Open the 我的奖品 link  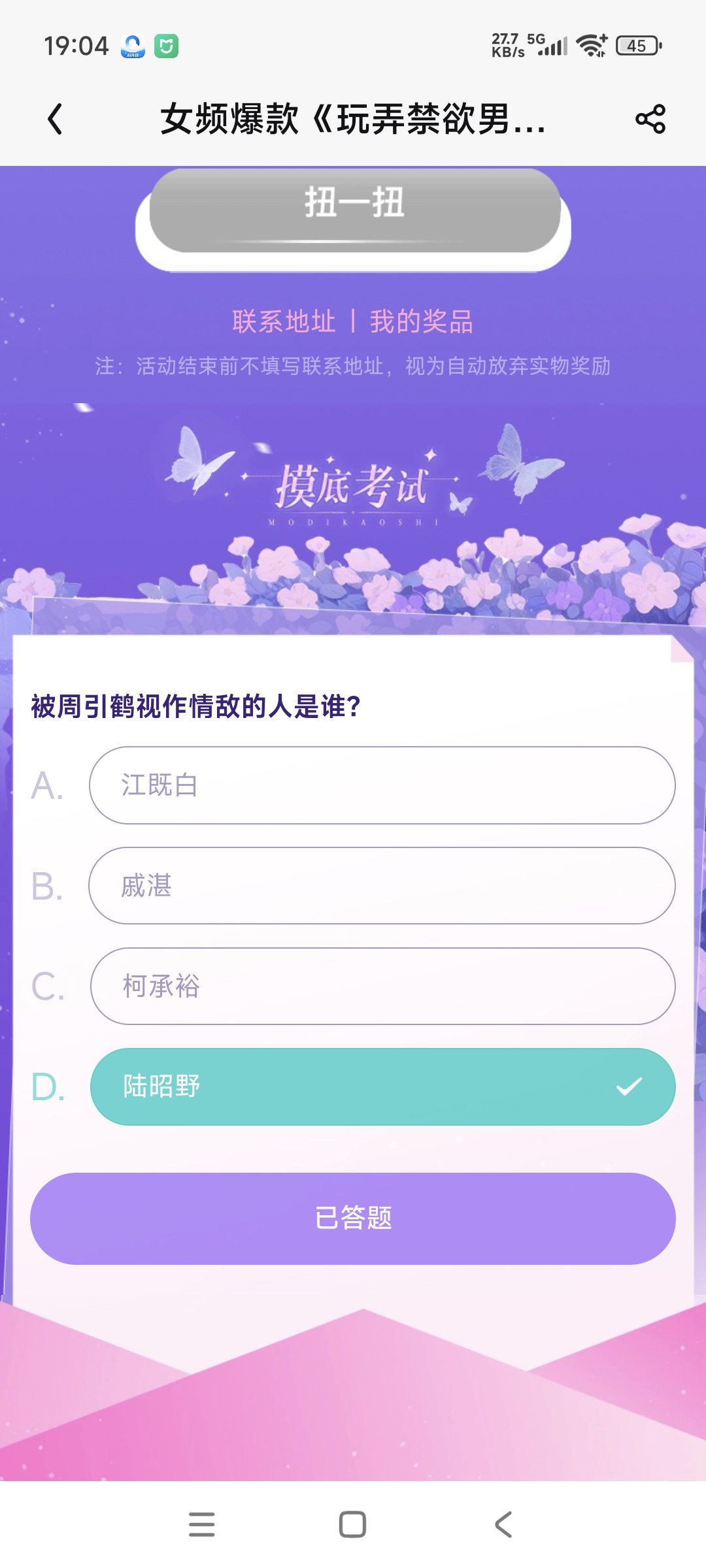[x=422, y=321]
